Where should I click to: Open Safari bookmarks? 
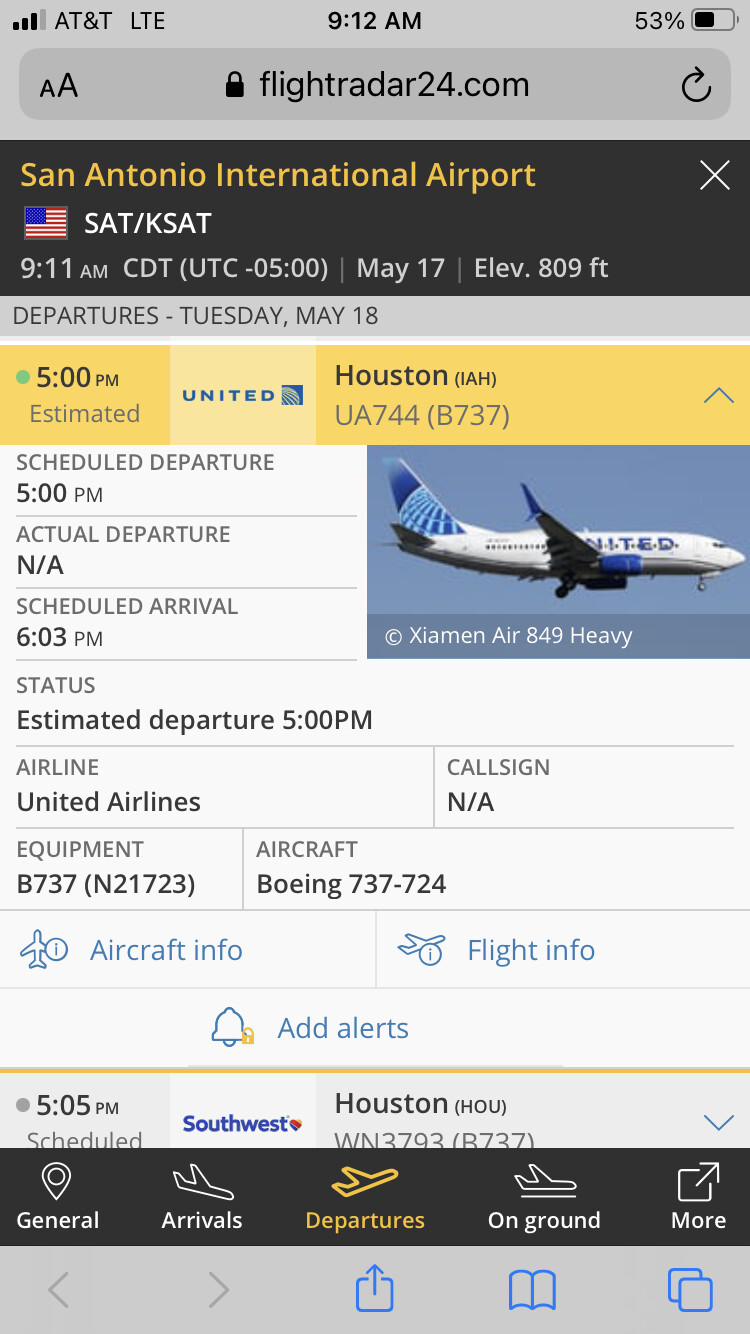(x=532, y=1289)
